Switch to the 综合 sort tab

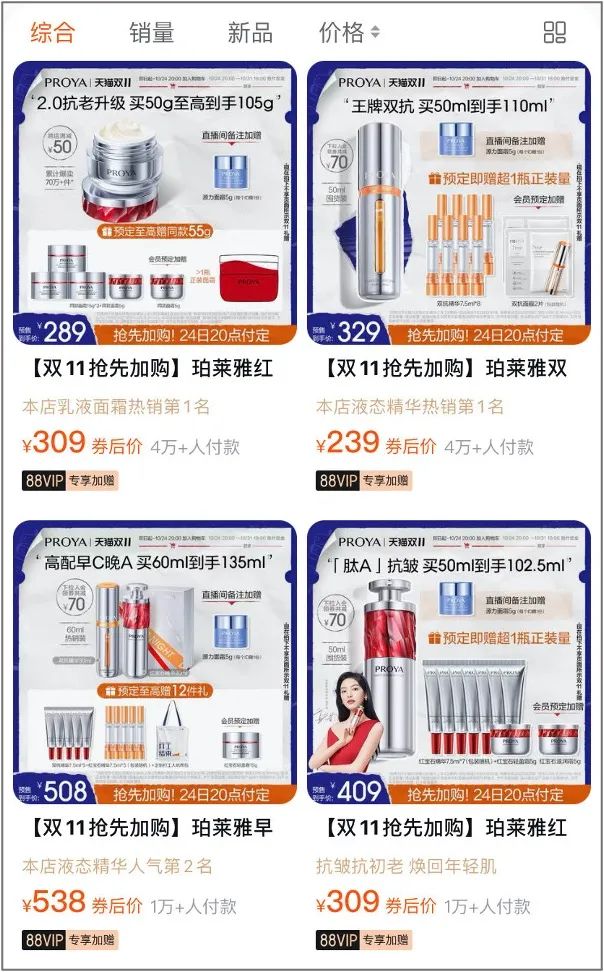click(52, 32)
